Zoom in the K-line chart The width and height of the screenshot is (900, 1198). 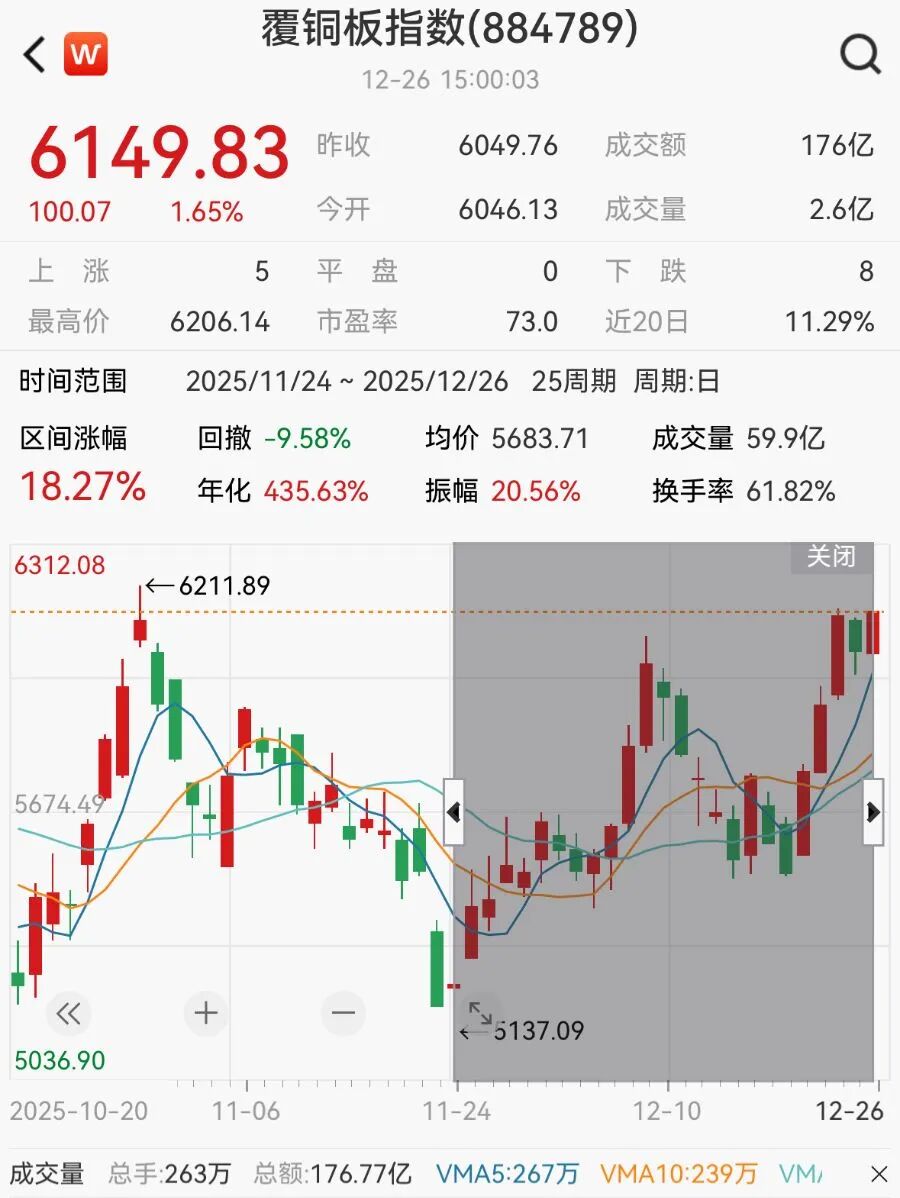click(x=206, y=1013)
